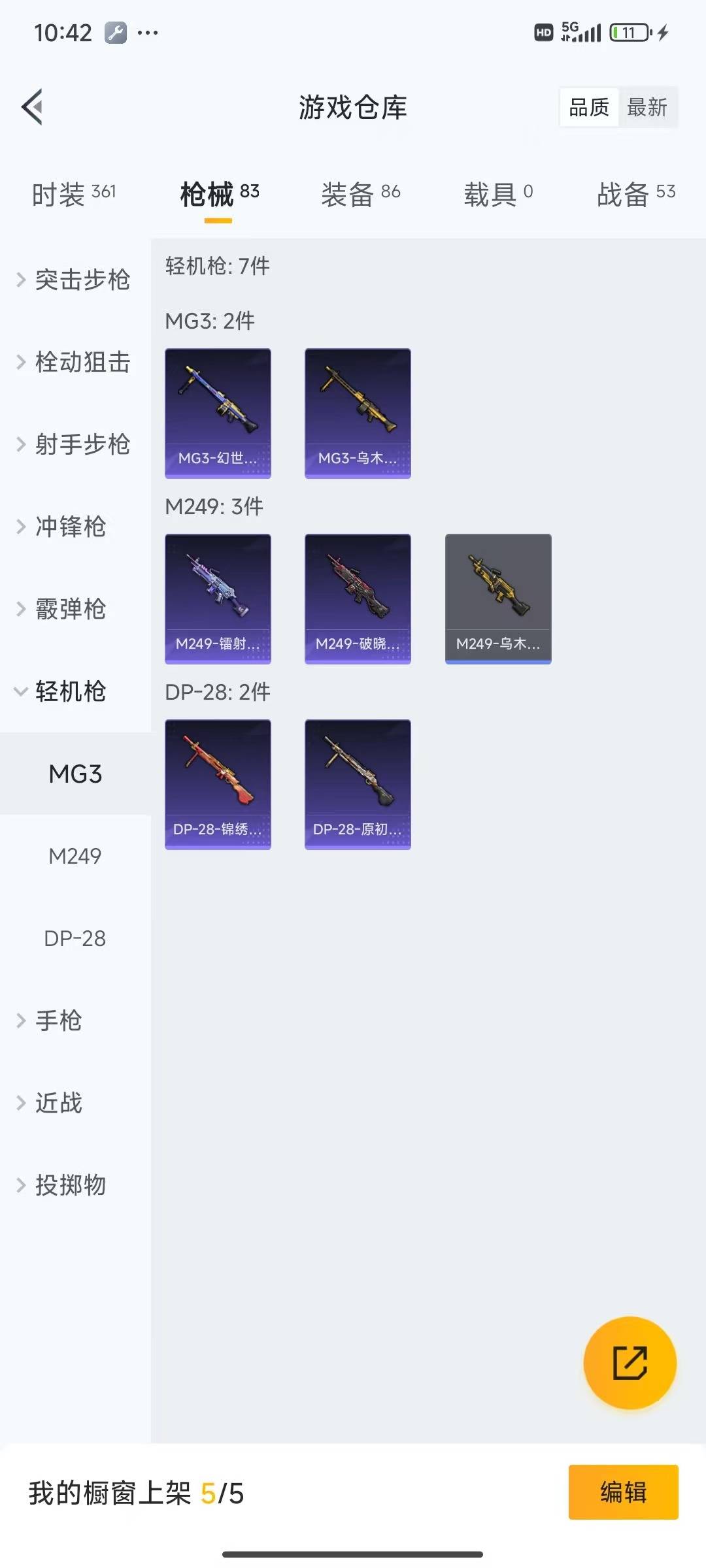
Task: Sort by 最新
Action: pyautogui.click(x=647, y=107)
